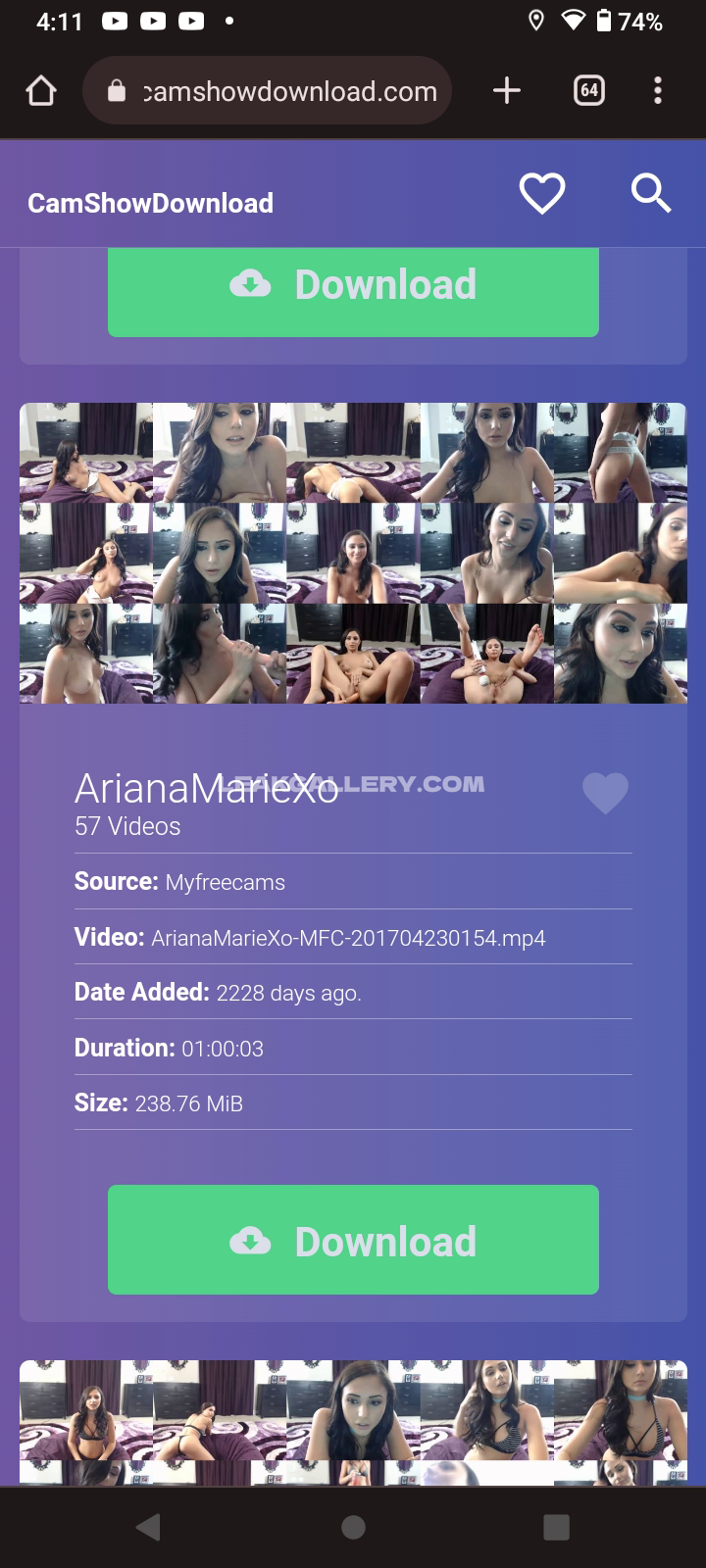Screen dimensions: 706x1568
Task: Tap the Download button under the 238.76 MiB video
Action: coord(353,1240)
